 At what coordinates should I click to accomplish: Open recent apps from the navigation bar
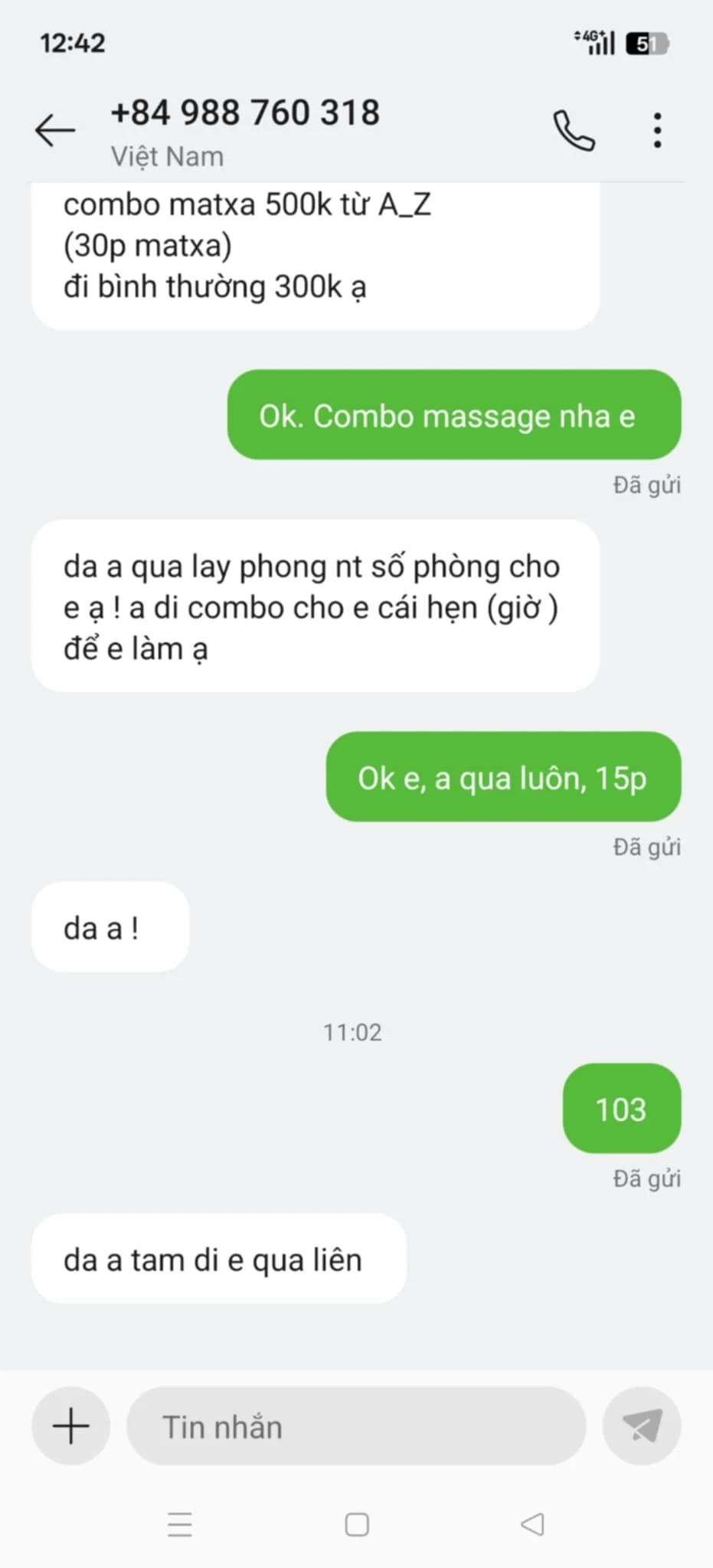point(180,1524)
